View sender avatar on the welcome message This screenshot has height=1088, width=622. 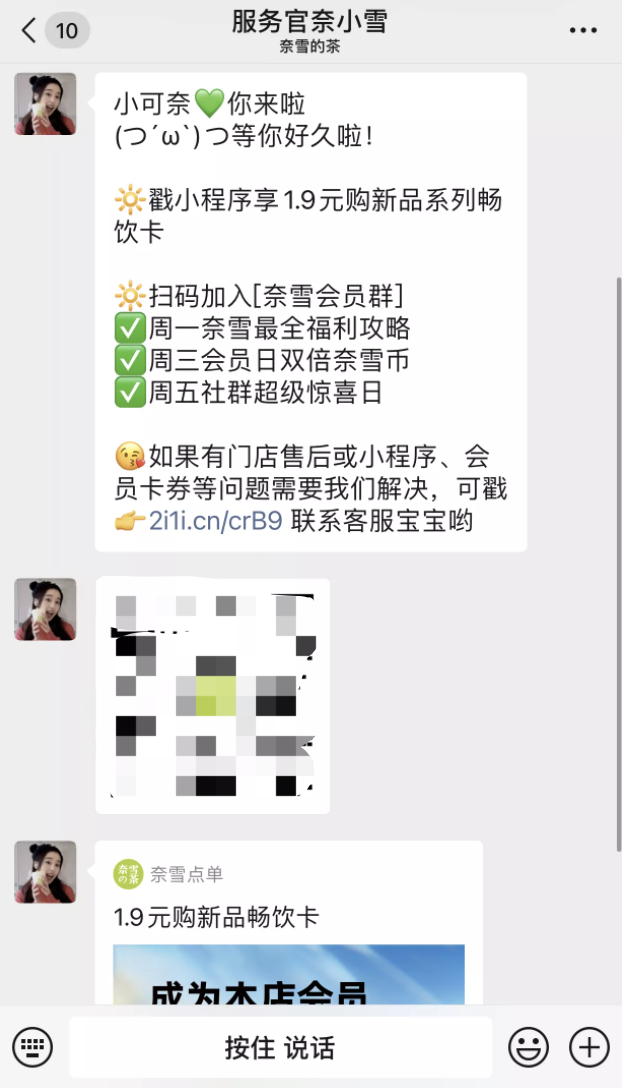(45, 104)
